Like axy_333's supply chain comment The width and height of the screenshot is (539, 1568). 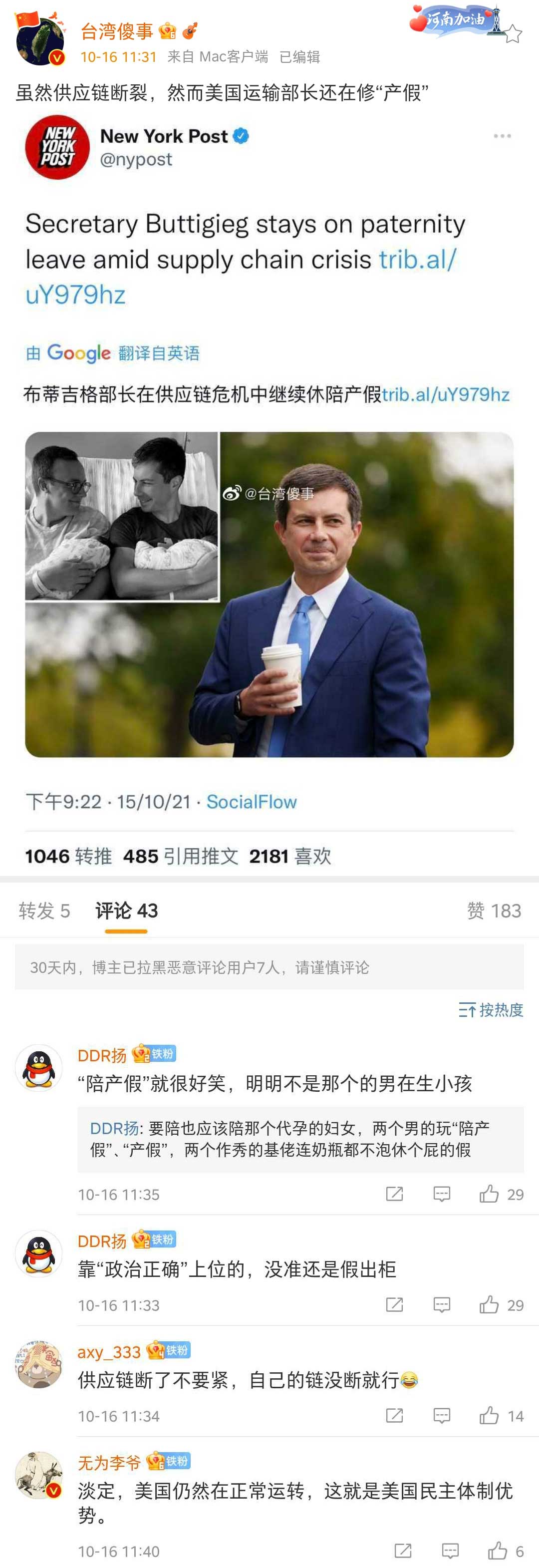489,1416
